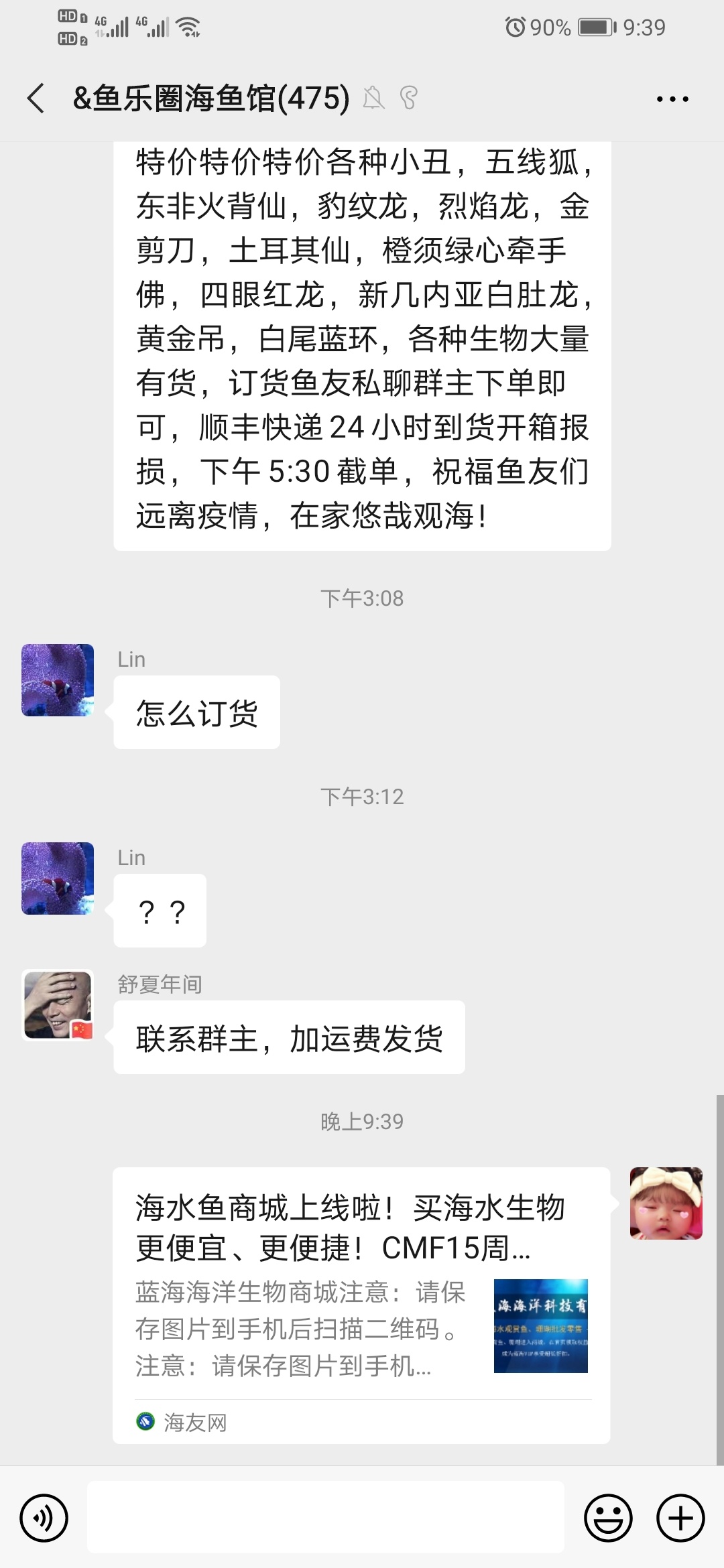
Task: Switch to voice message input
Action: pos(44,1518)
